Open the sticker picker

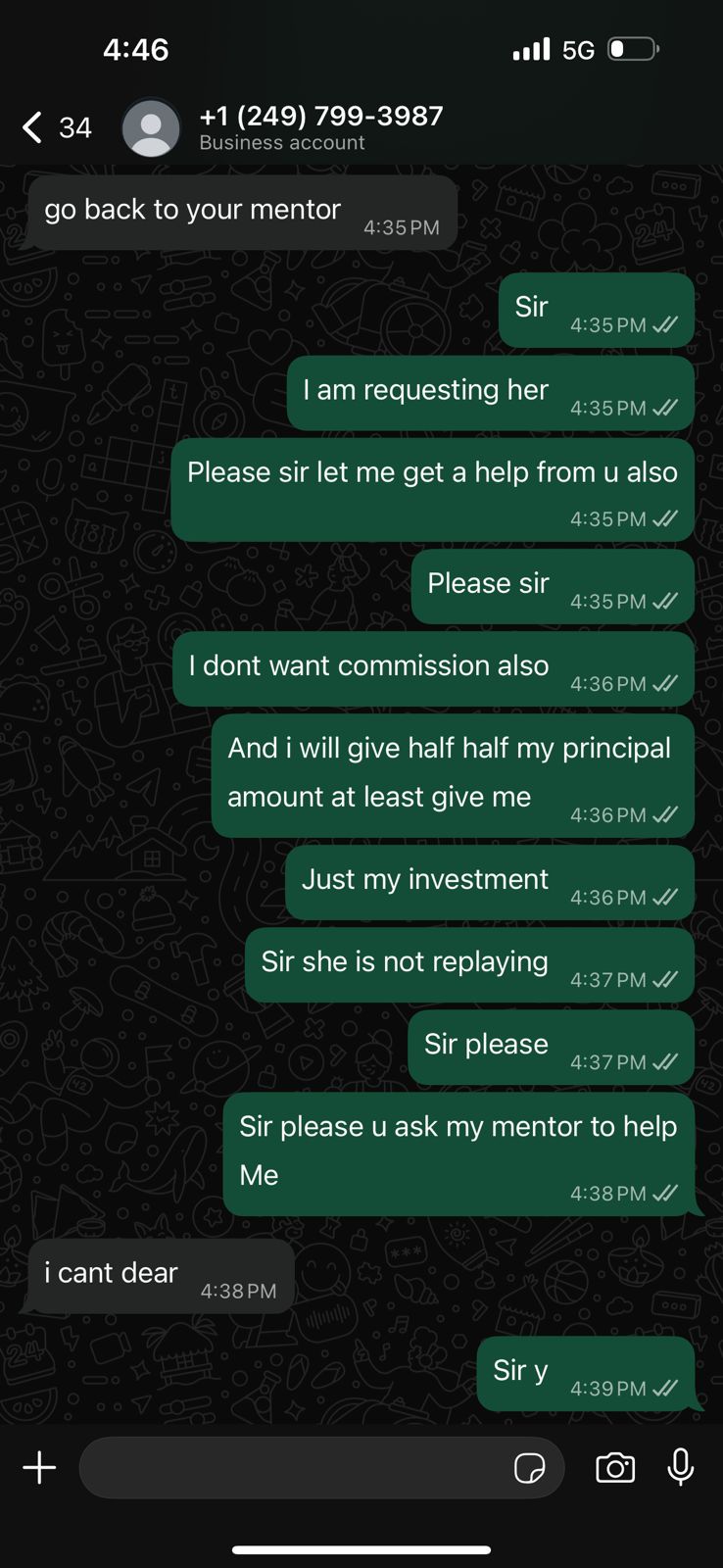pyautogui.click(x=529, y=1467)
